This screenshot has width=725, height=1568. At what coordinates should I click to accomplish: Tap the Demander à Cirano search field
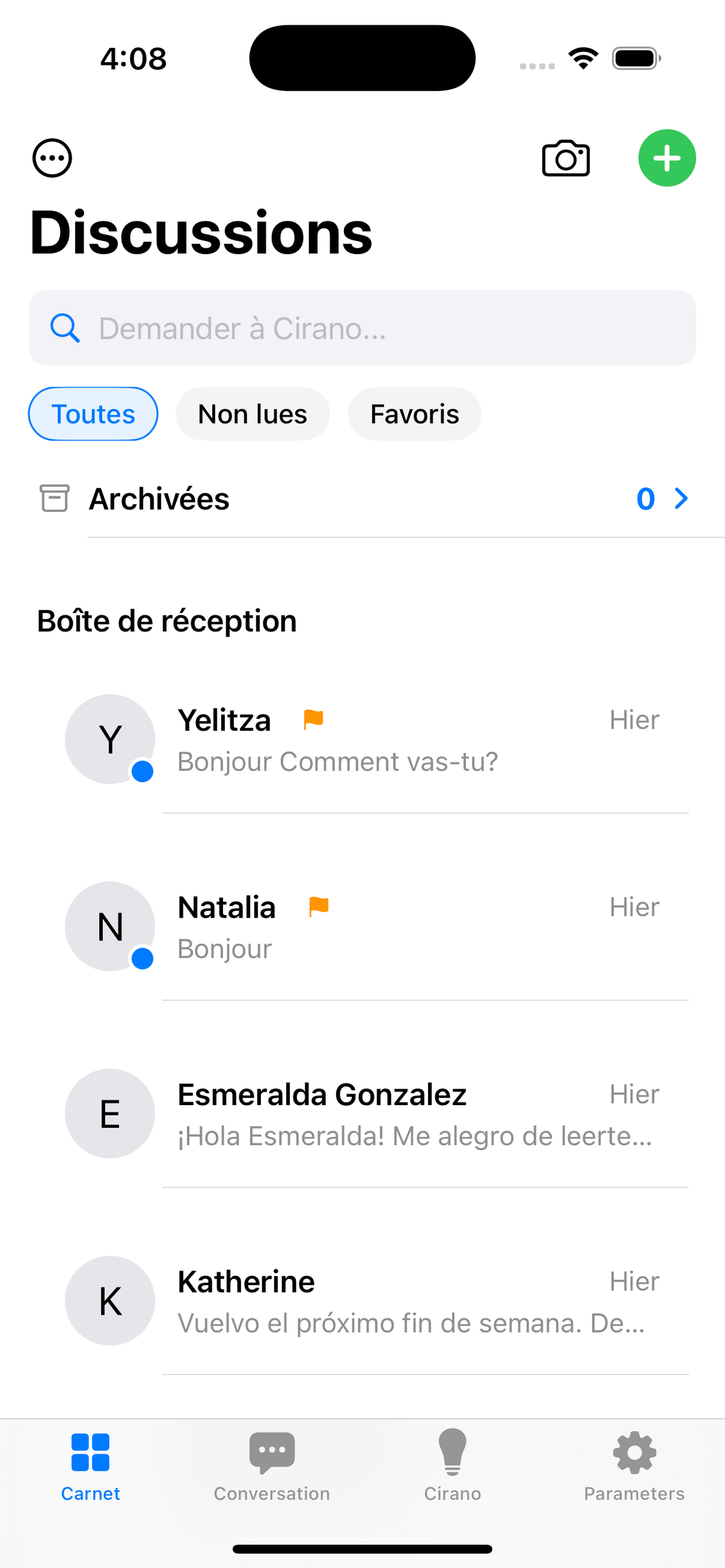[363, 328]
